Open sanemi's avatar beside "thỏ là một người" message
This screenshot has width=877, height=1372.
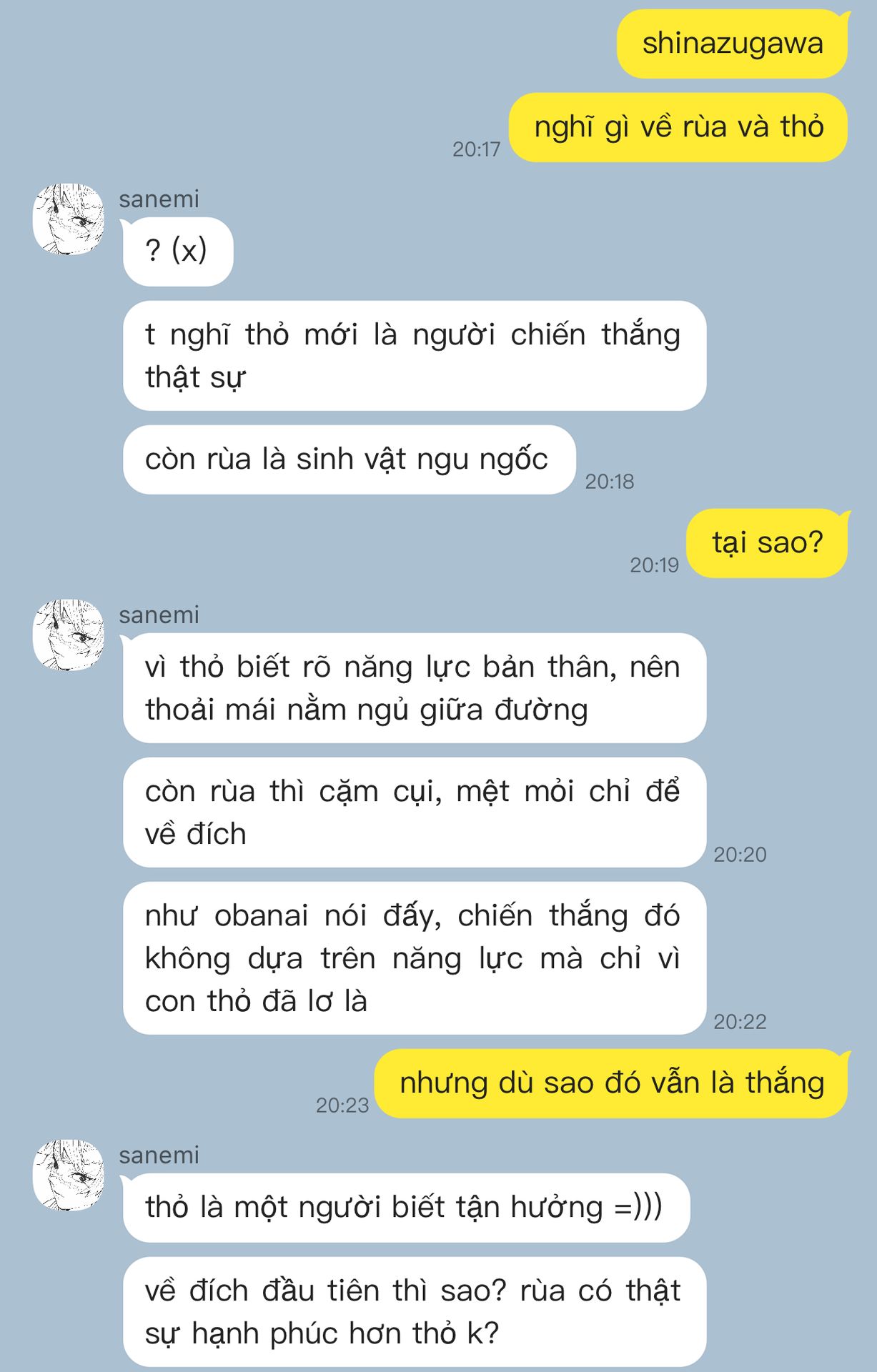[69, 1175]
